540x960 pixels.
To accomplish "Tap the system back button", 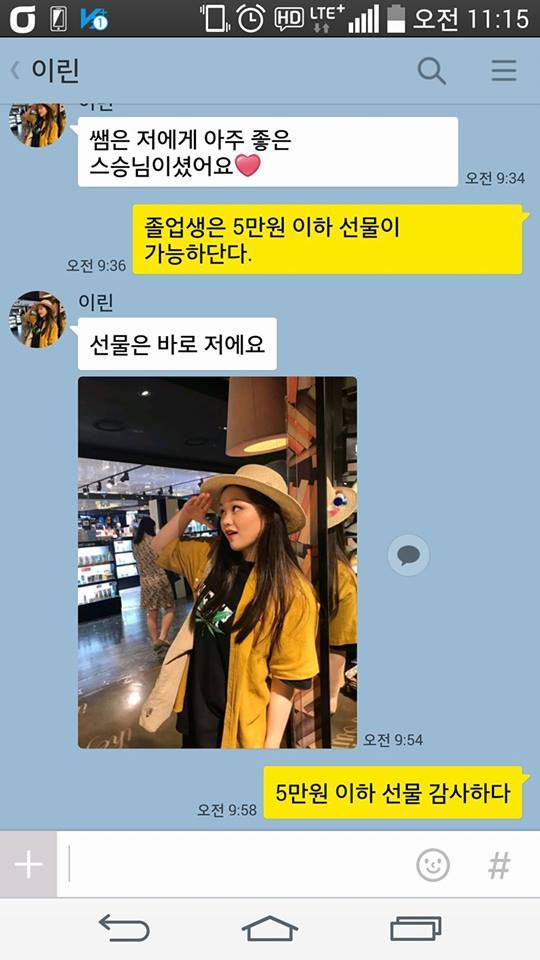I will pyautogui.click(x=124, y=928).
